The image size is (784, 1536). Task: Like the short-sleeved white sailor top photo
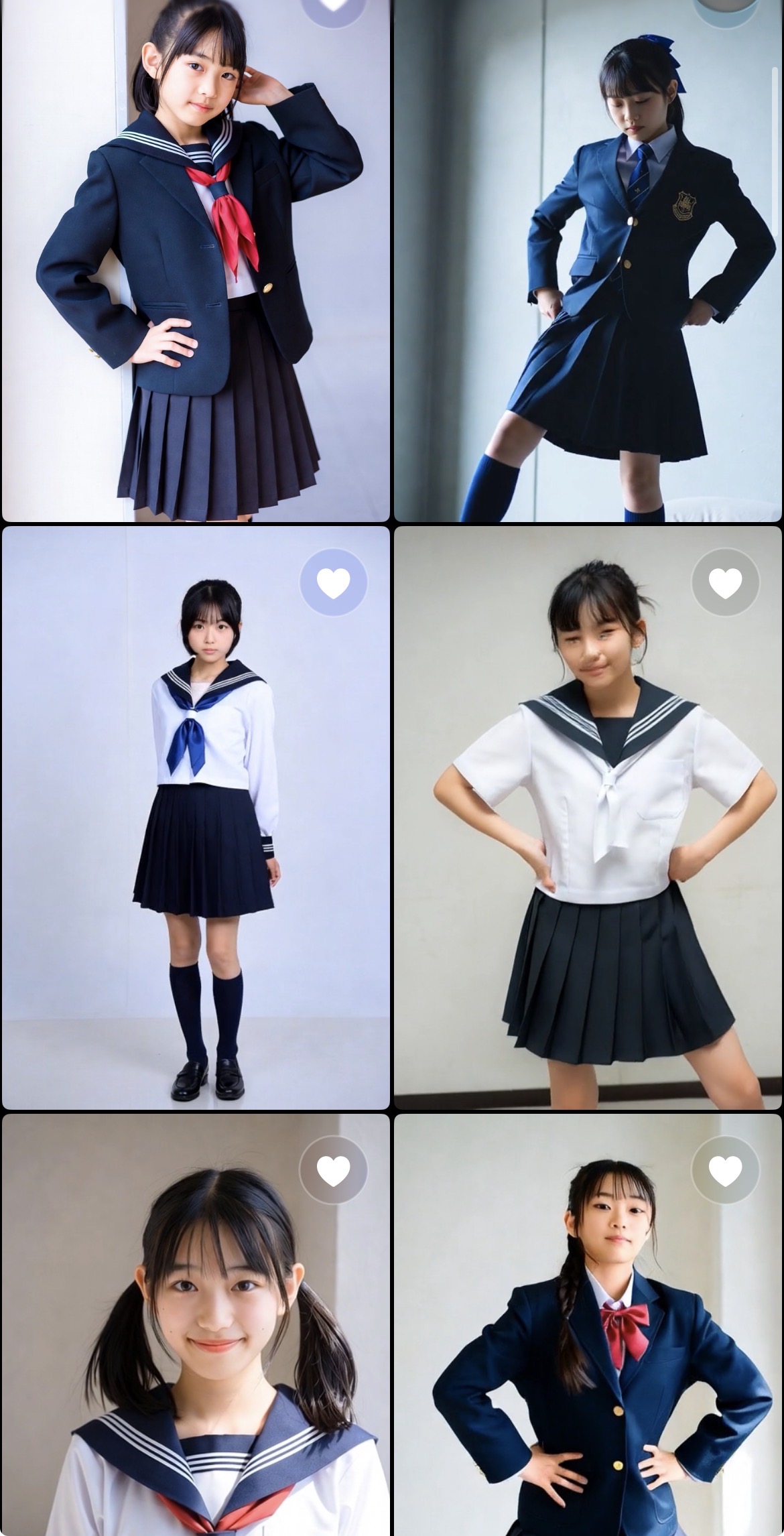[725, 582]
